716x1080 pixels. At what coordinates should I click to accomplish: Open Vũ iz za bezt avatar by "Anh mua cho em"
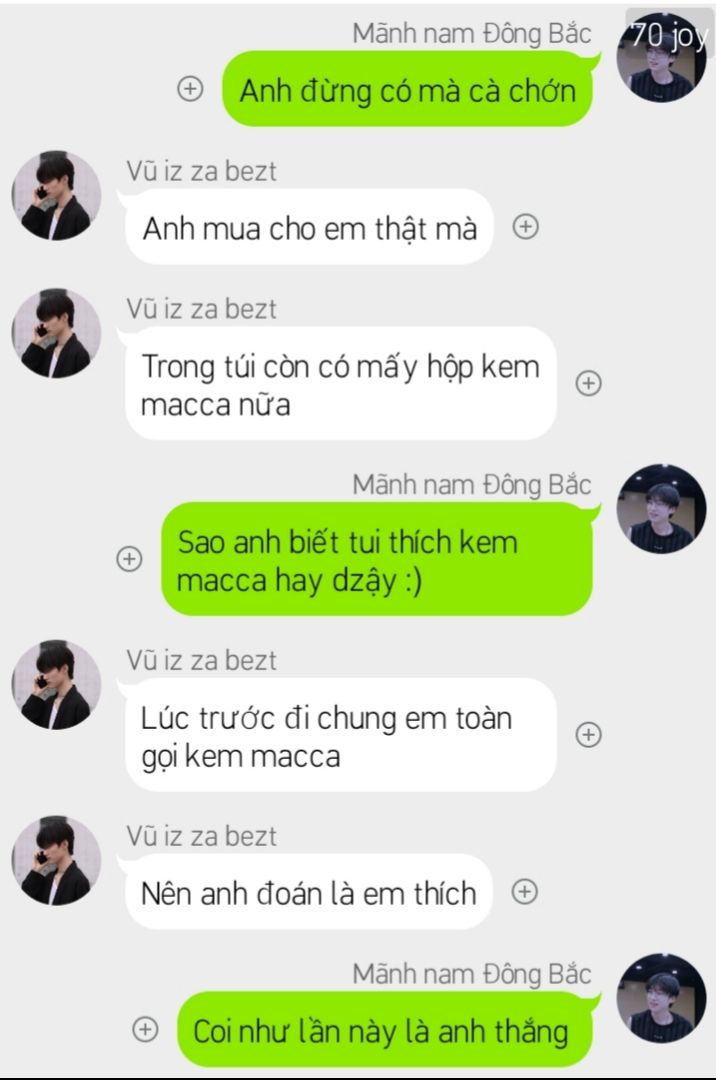(x=56, y=196)
